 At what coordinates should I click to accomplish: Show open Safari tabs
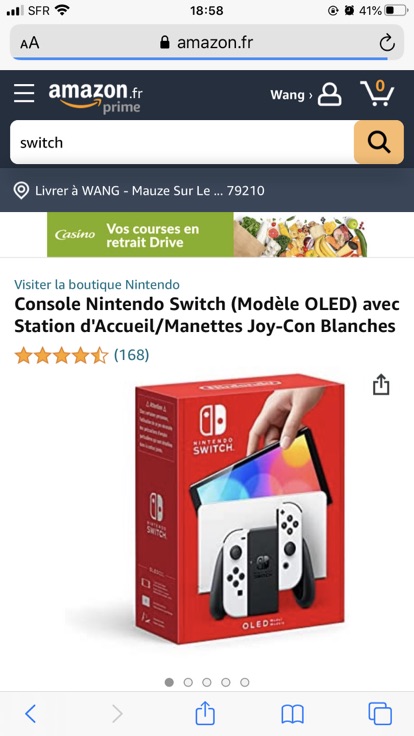tap(380, 714)
